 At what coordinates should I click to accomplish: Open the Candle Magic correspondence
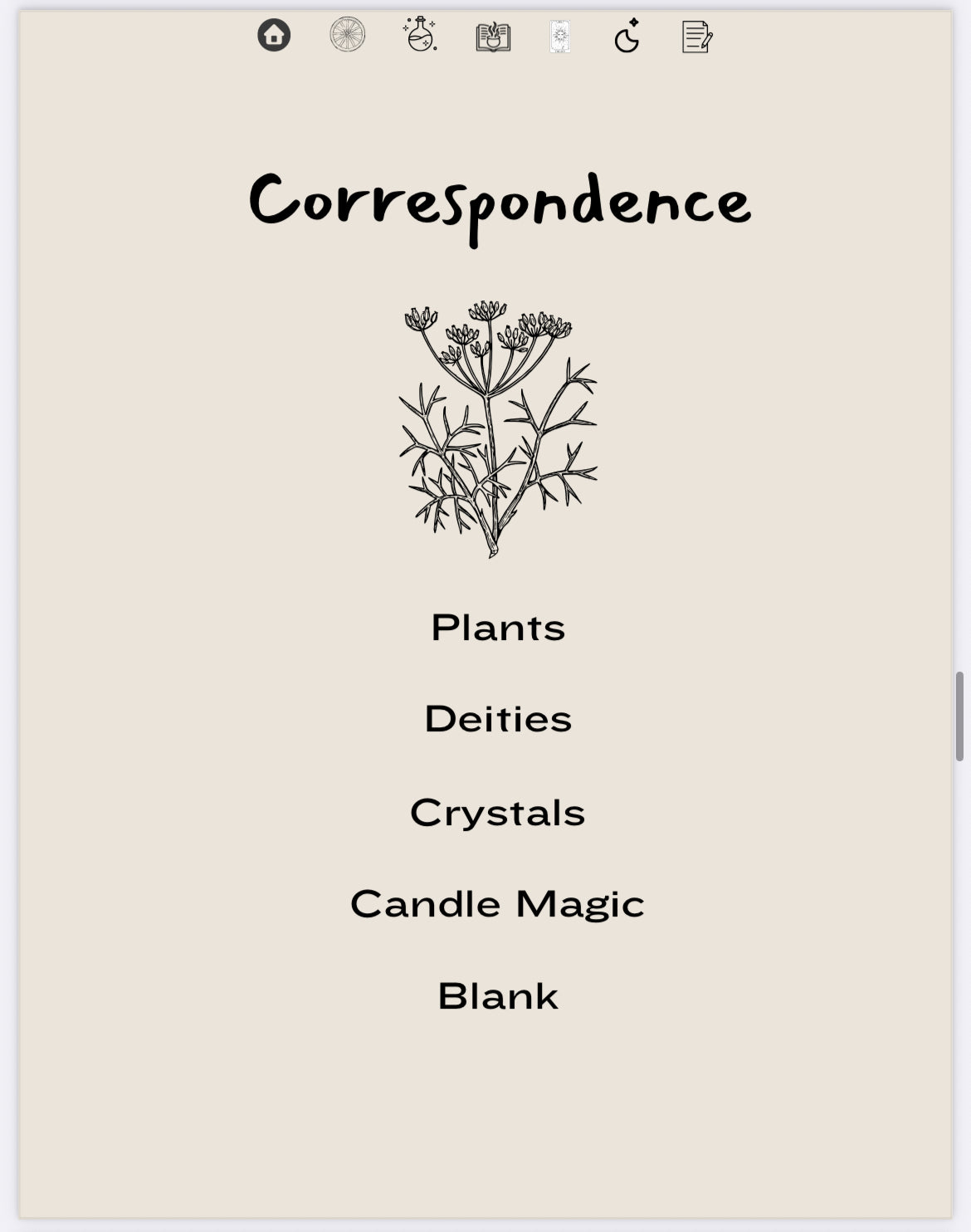(x=497, y=904)
